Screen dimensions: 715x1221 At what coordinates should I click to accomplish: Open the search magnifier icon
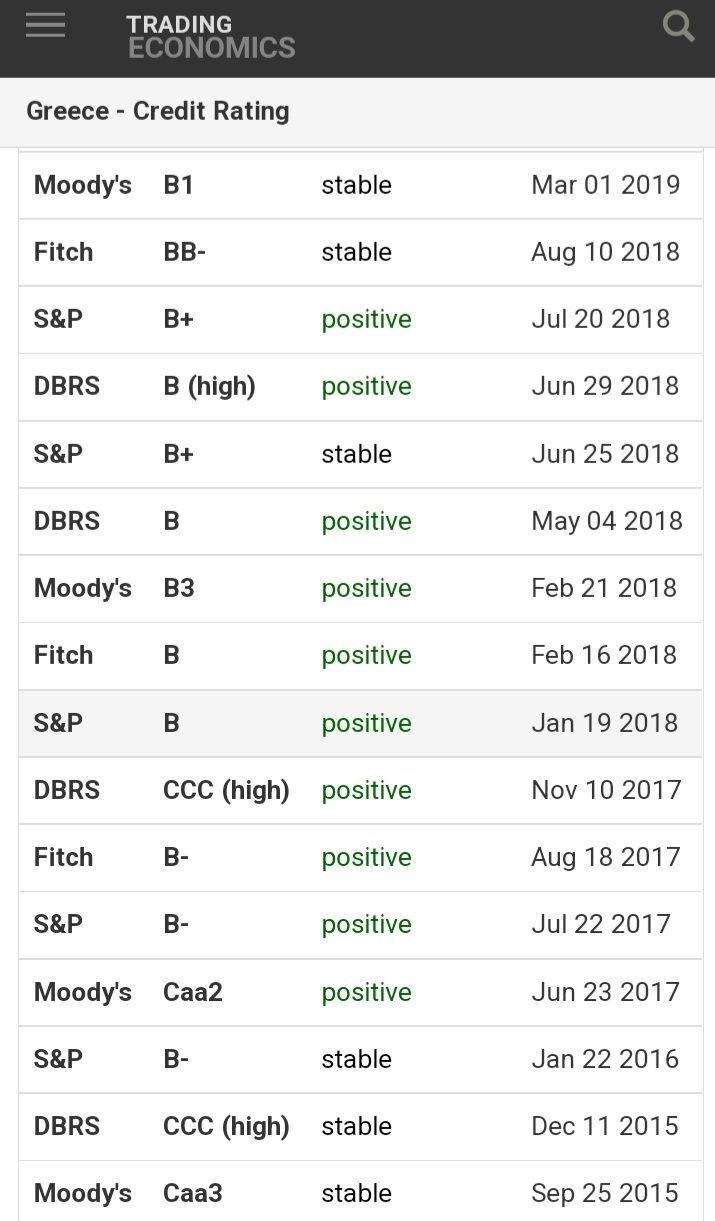[679, 27]
